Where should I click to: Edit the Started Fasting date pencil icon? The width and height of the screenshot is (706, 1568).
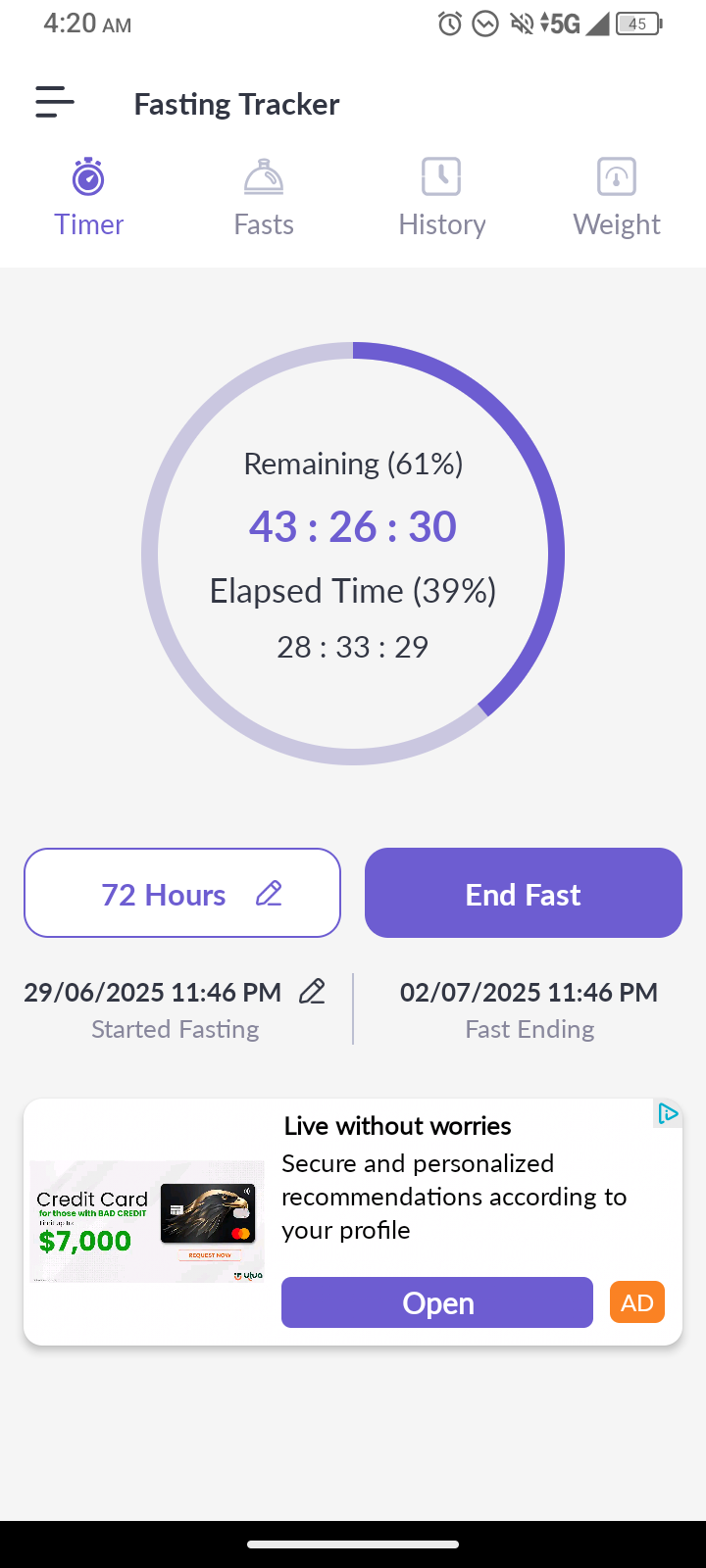click(312, 992)
